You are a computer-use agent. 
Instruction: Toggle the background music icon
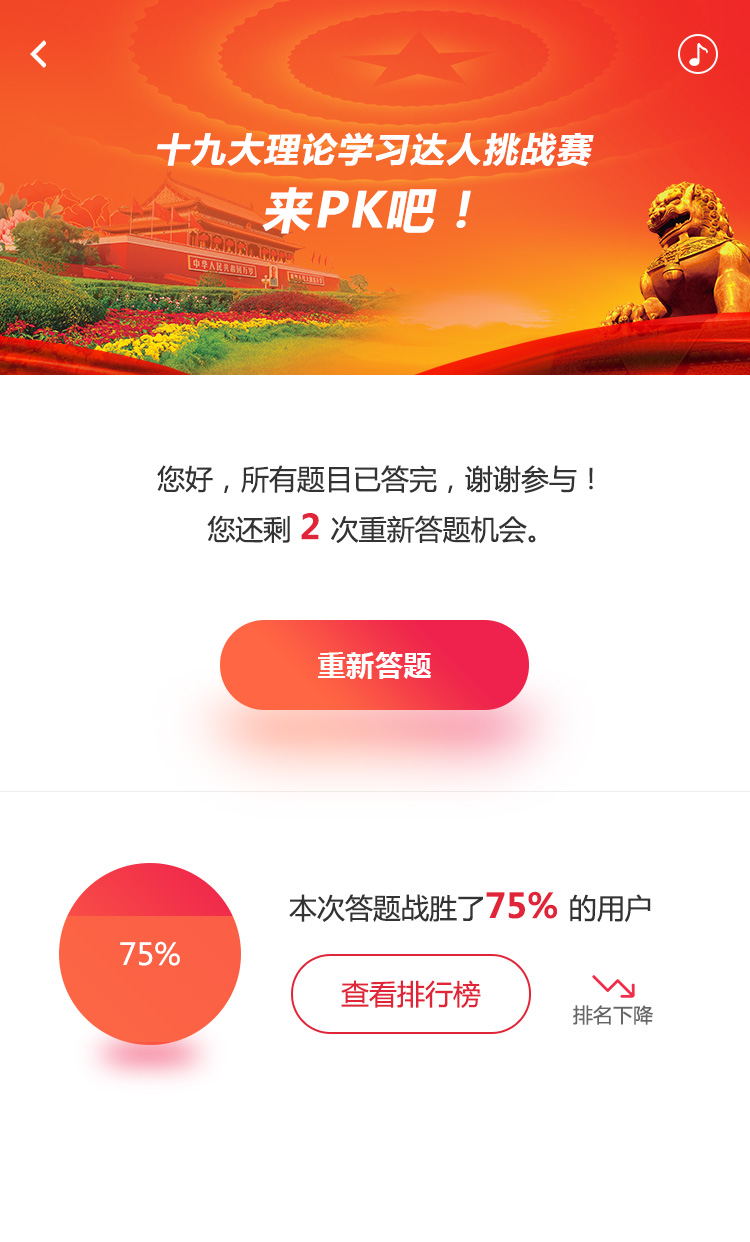coord(697,54)
